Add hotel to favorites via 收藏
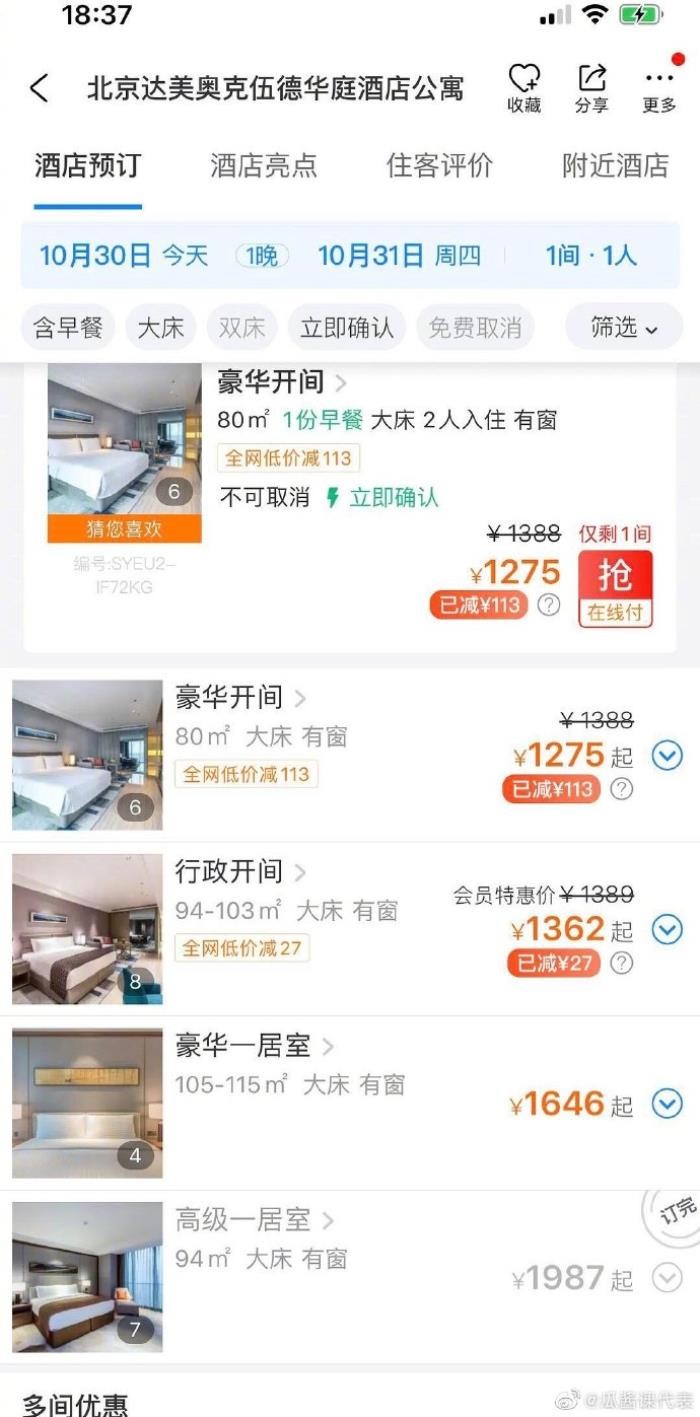Viewport: 700px width, 1417px height. pos(524,88)
